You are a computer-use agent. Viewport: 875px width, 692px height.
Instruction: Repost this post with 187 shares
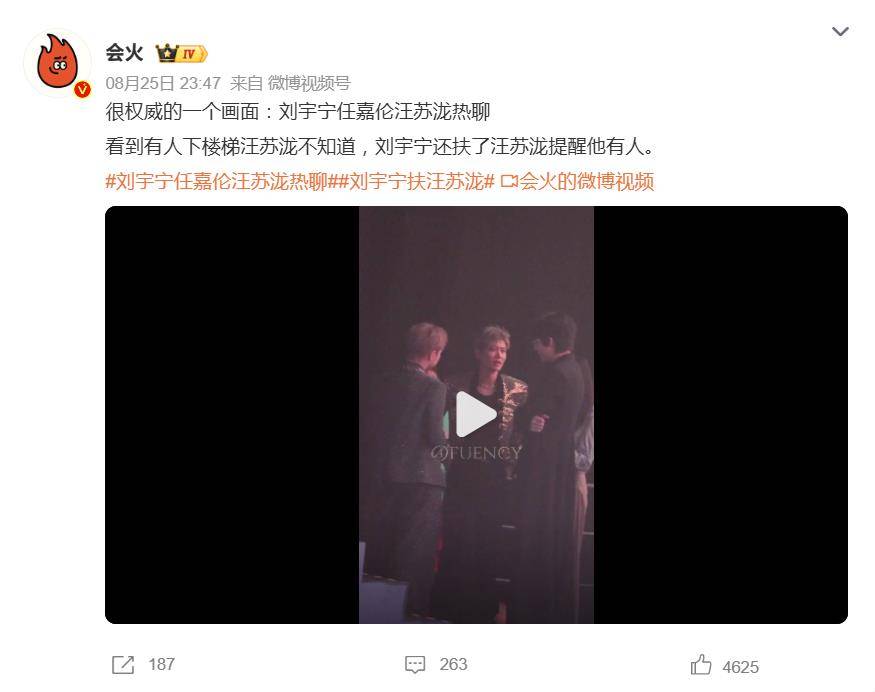coord(143,664)
